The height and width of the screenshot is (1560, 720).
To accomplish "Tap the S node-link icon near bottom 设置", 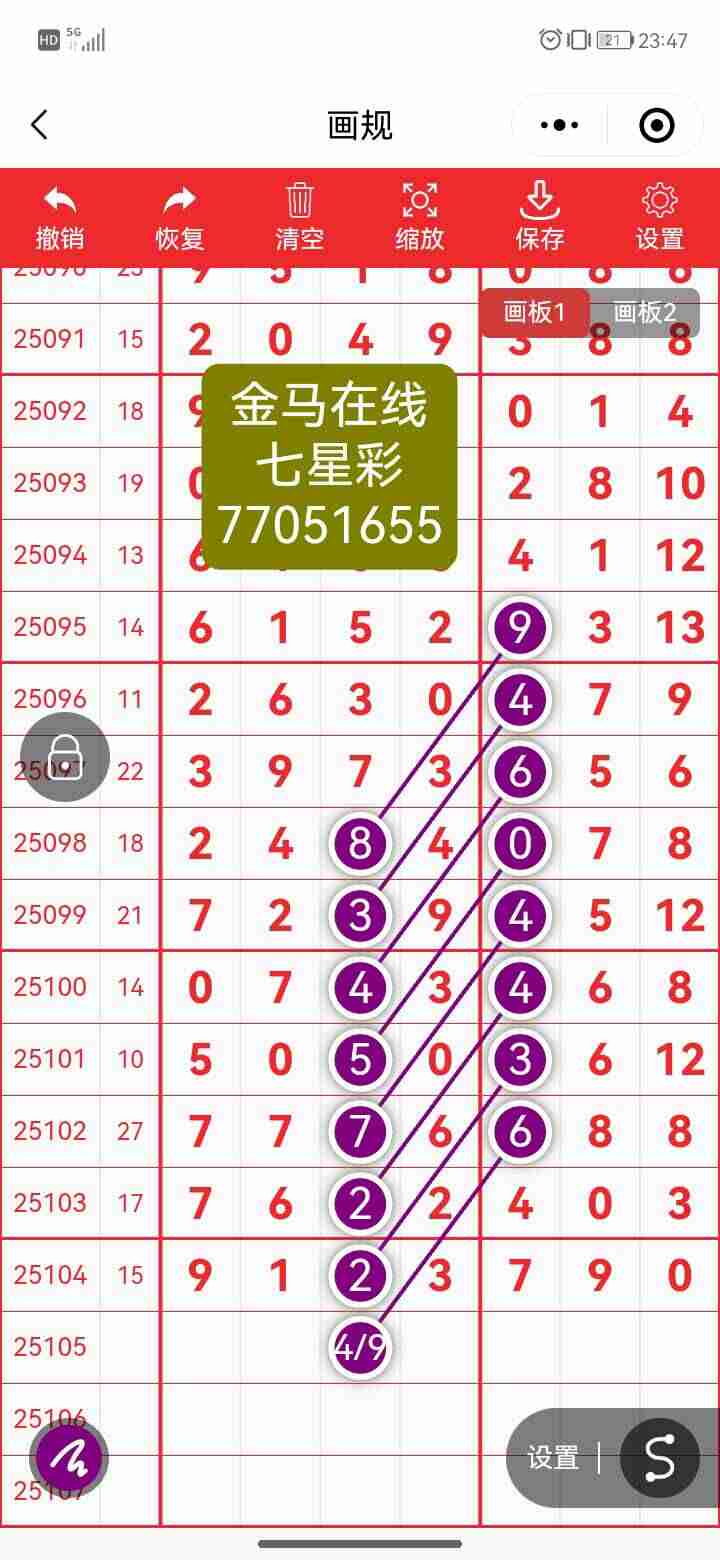I will coord(660,1458).
